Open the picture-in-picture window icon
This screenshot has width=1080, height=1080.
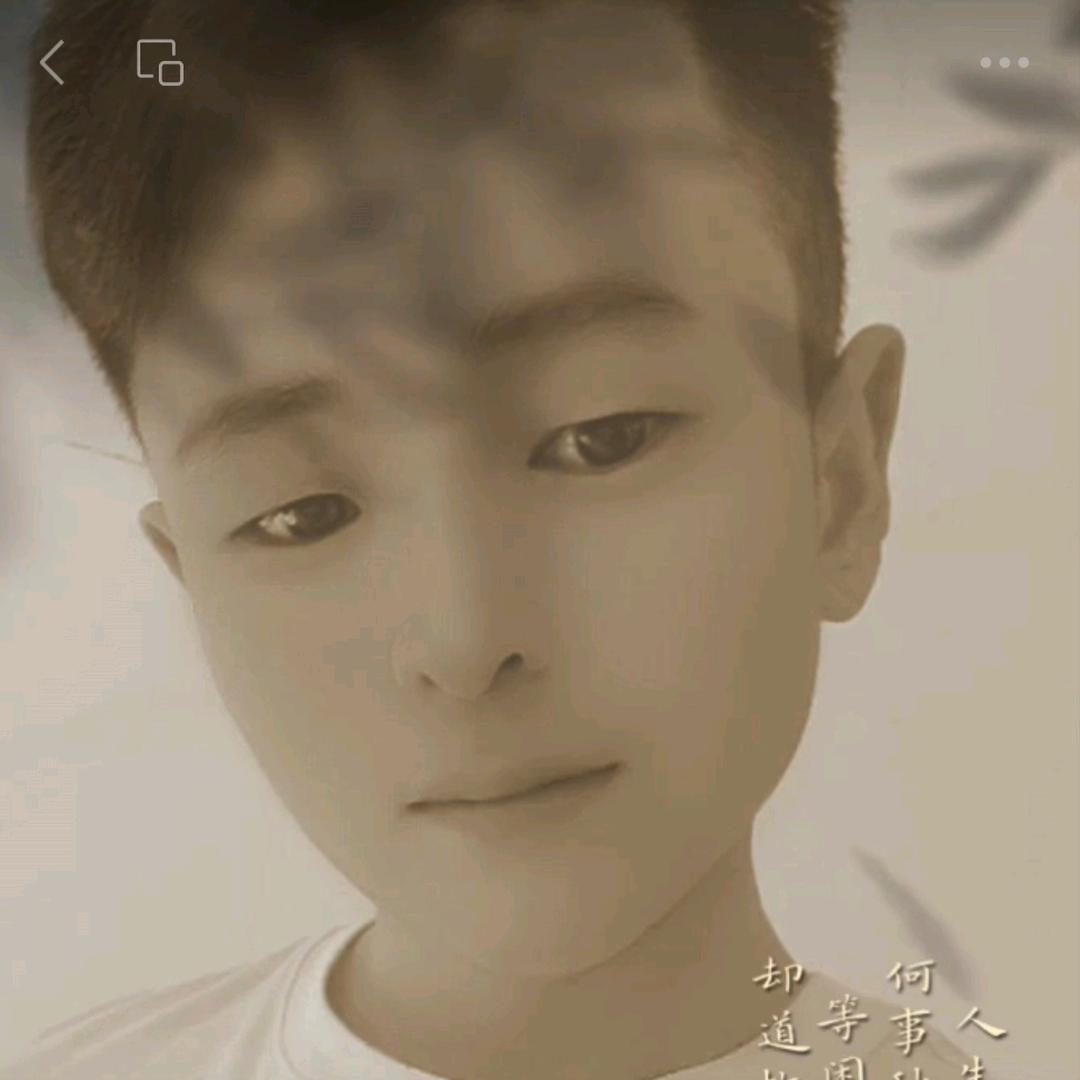pyautogui.click(x=160, y=63)
